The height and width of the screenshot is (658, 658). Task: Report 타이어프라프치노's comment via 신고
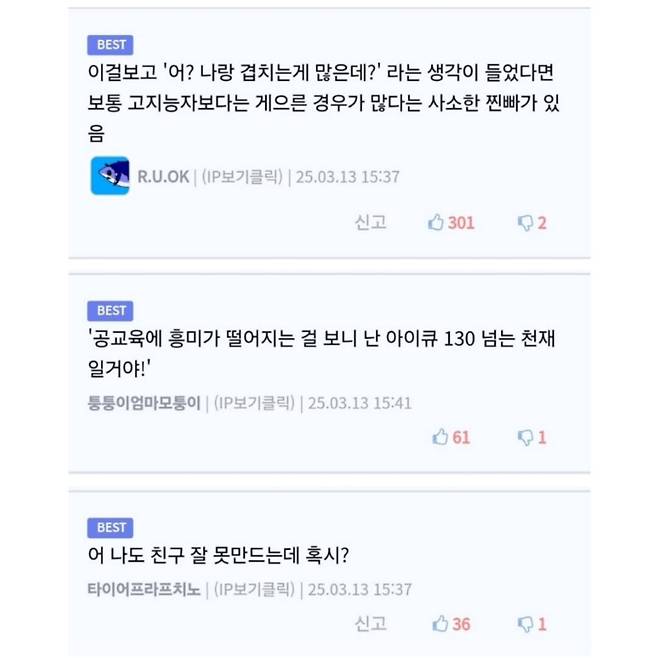371,623
